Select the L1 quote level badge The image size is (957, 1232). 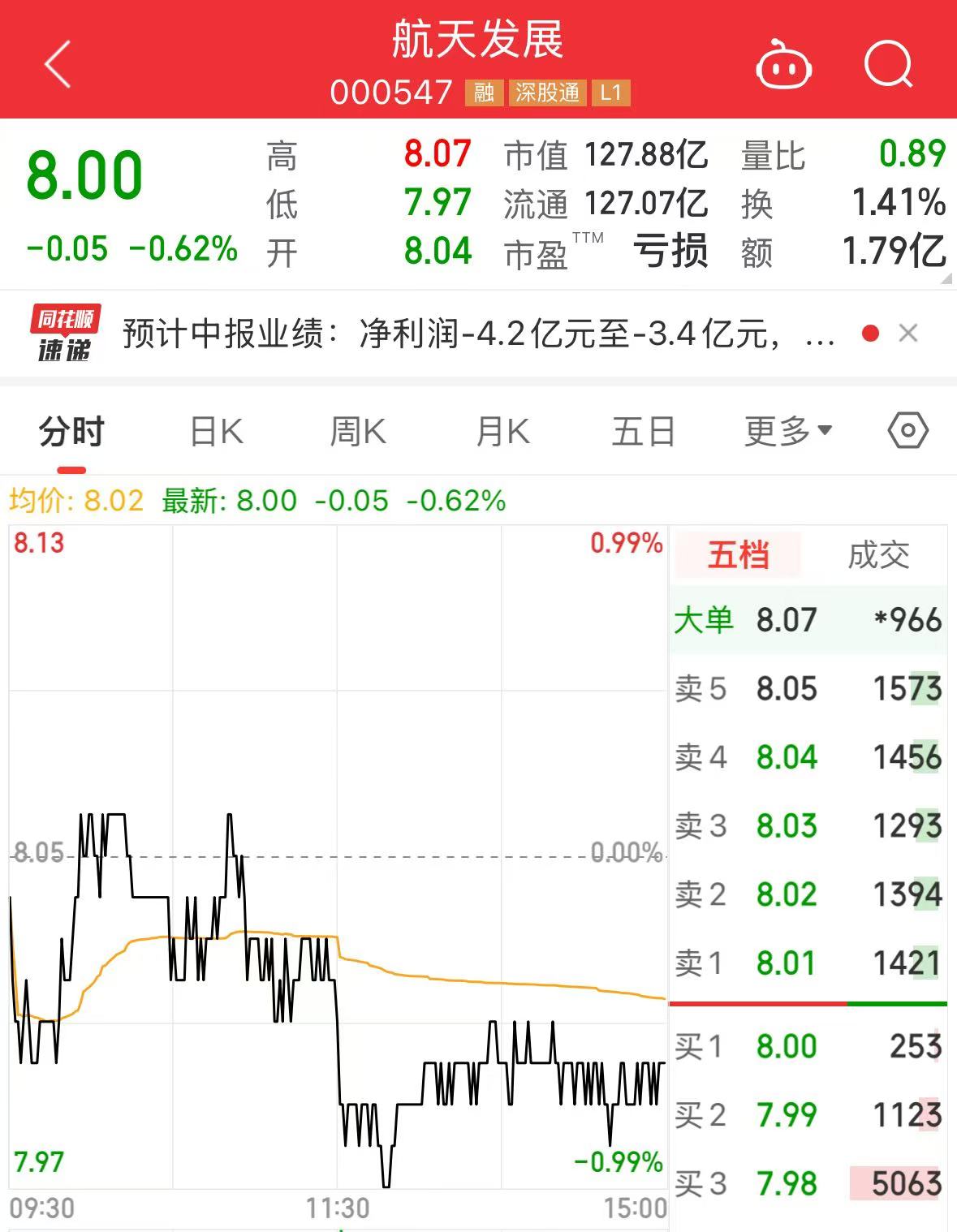[614, 93]
